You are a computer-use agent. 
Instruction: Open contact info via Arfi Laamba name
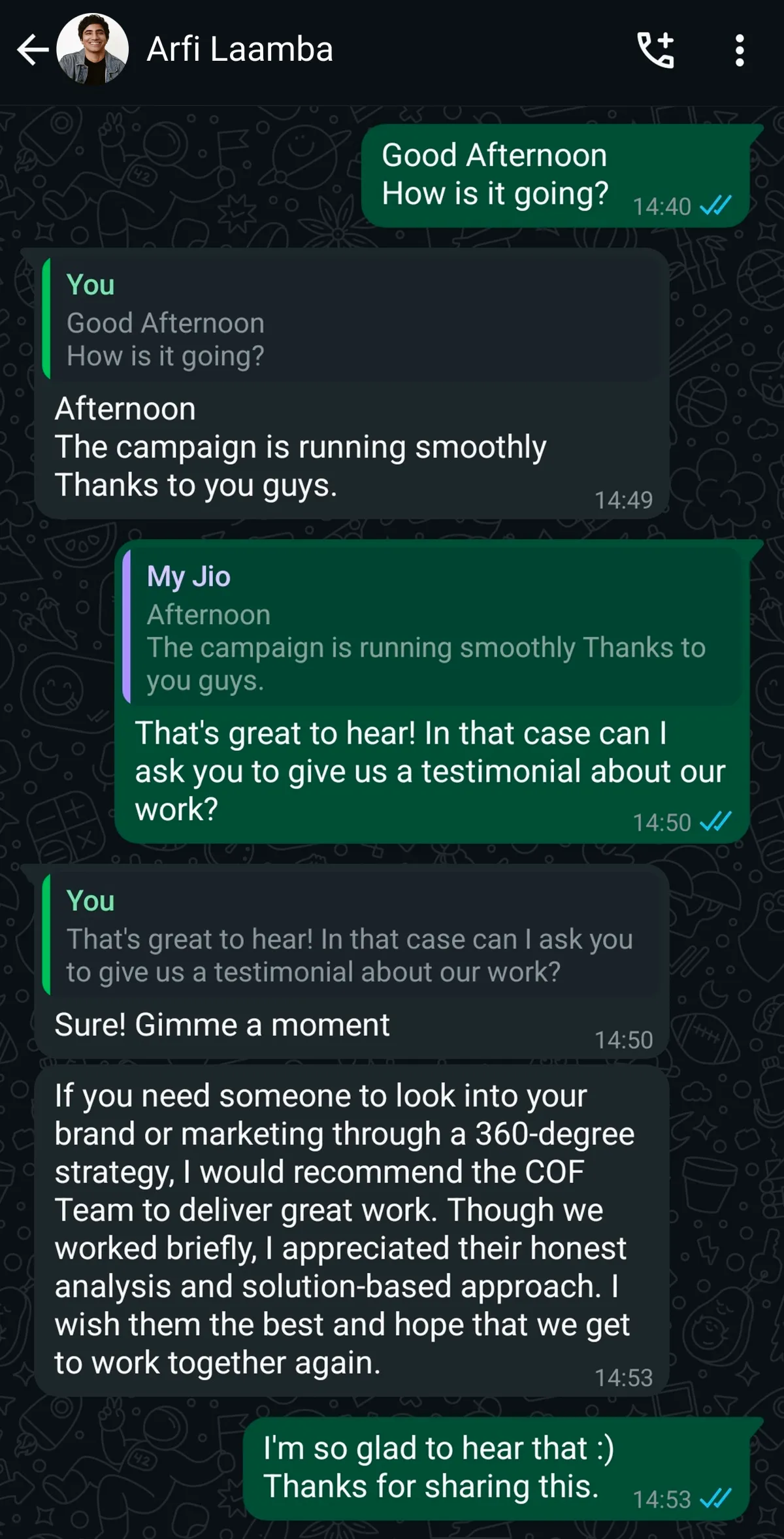coord(240,50)
